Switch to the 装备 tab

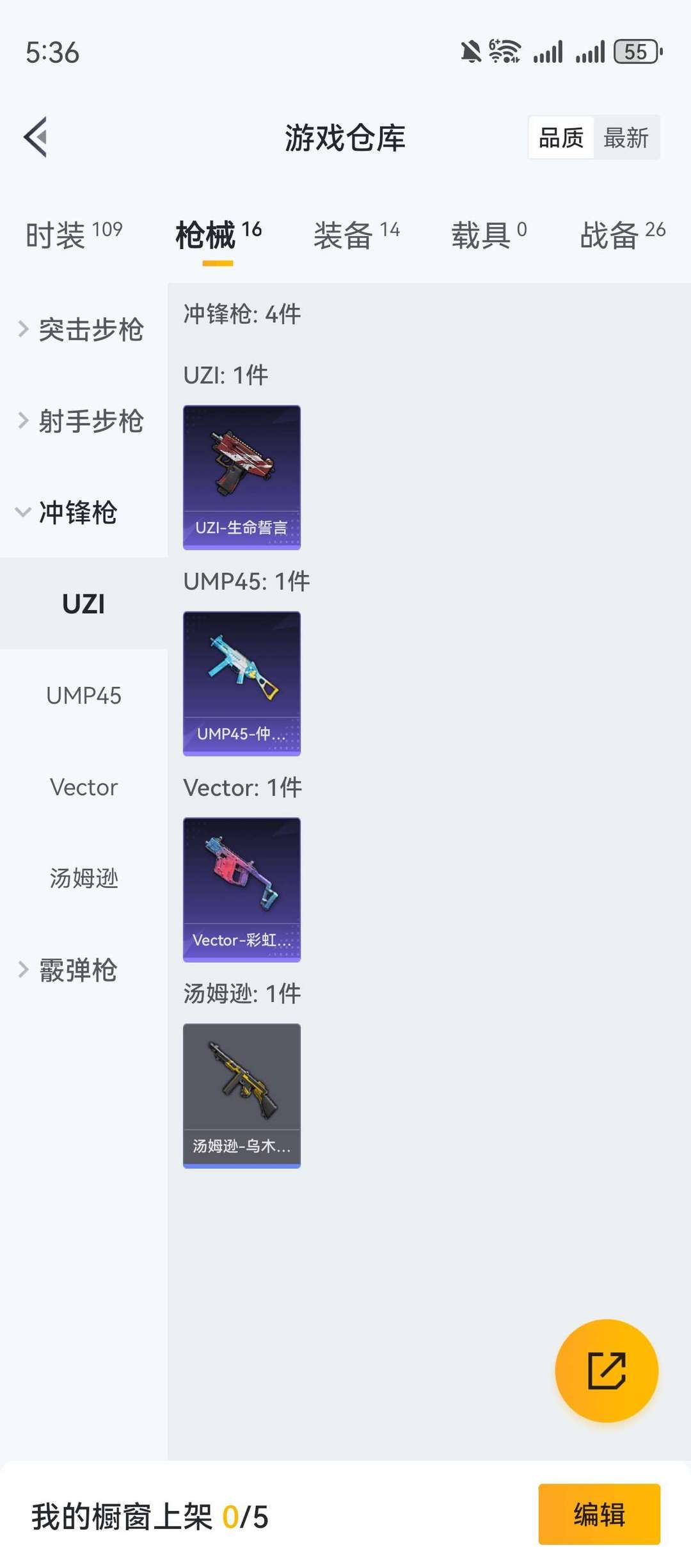356,235
